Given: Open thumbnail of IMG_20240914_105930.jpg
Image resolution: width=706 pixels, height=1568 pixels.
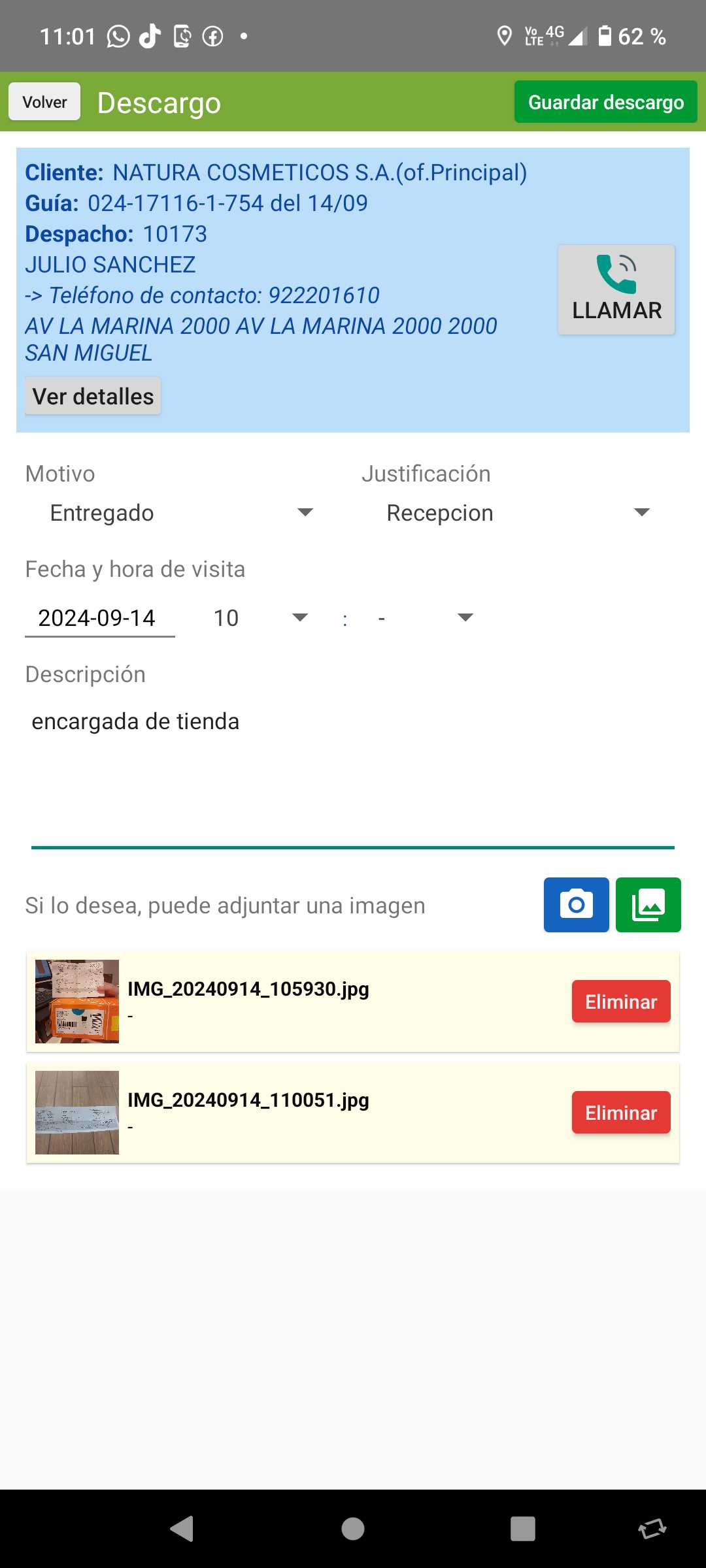Looking at the screenshot, I should pos(77,1002).
